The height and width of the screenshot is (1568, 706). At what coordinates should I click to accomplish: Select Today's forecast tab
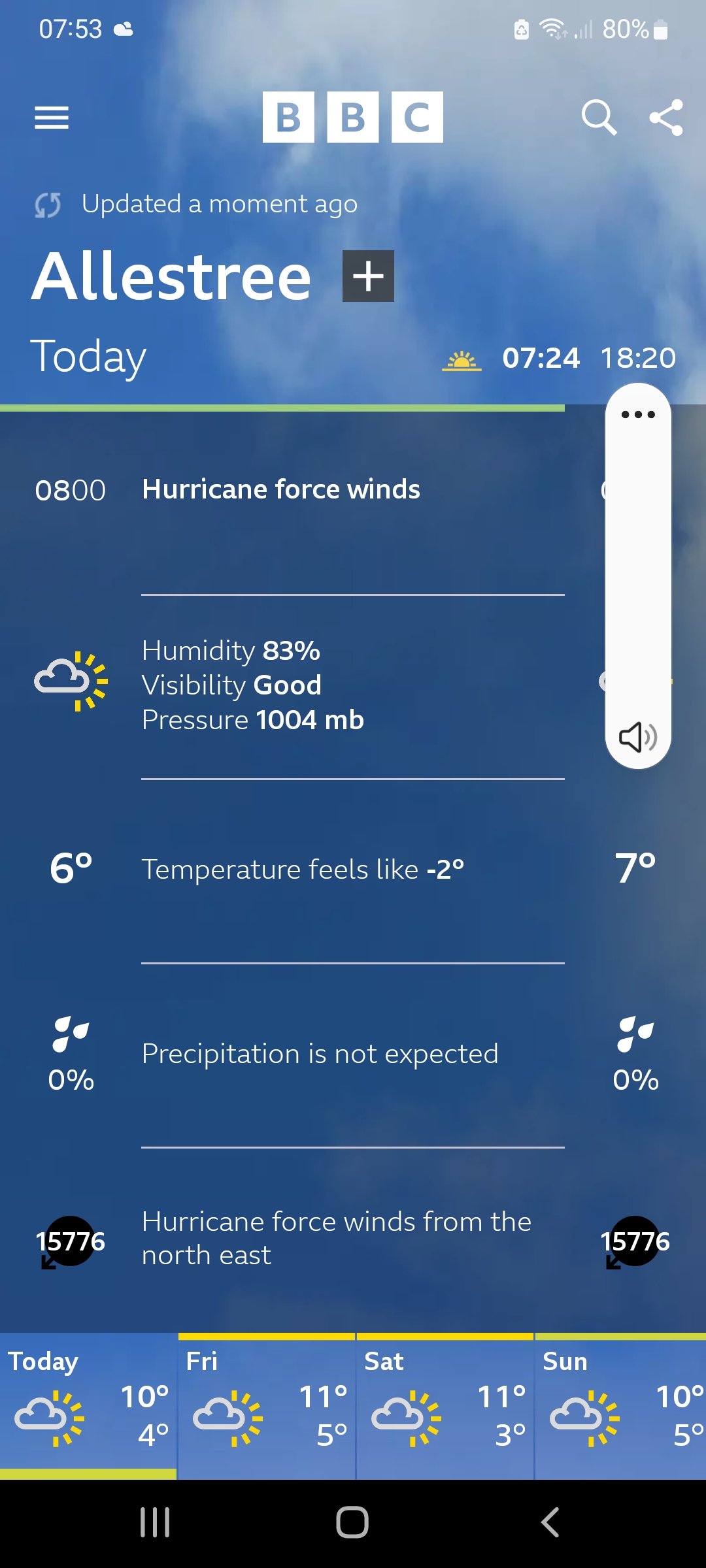[x=88, y=1405]
